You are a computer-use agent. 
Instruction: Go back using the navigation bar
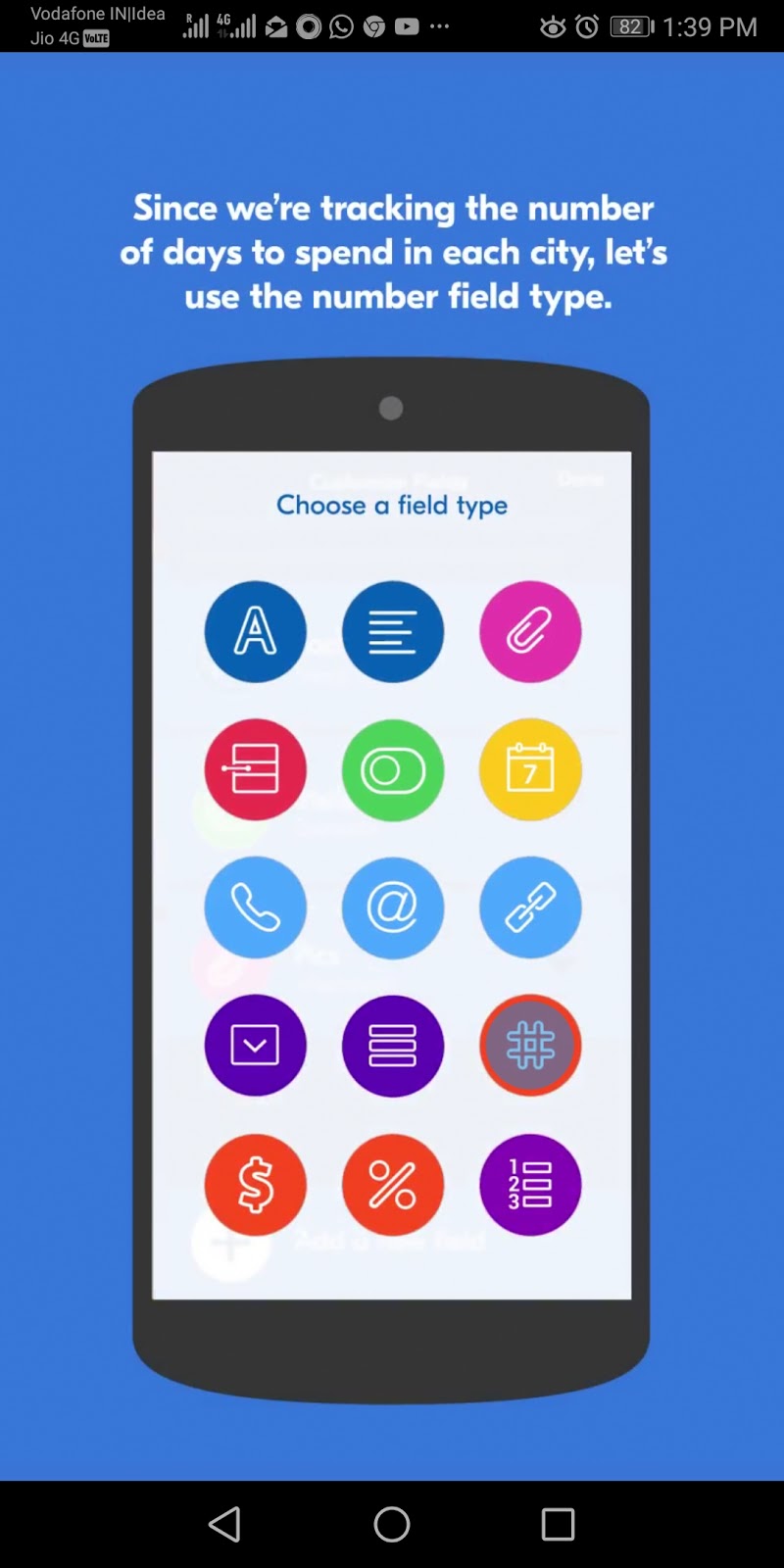(x=224, y=1524)
